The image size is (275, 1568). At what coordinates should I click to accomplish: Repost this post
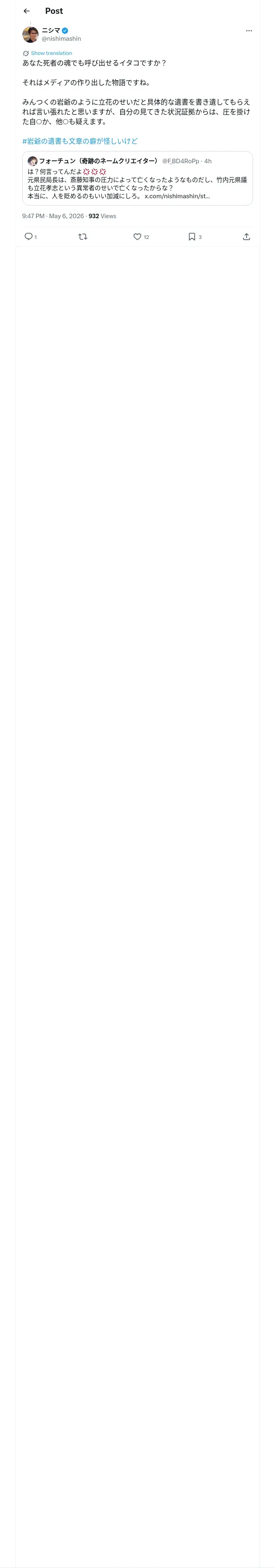point(83,237)
